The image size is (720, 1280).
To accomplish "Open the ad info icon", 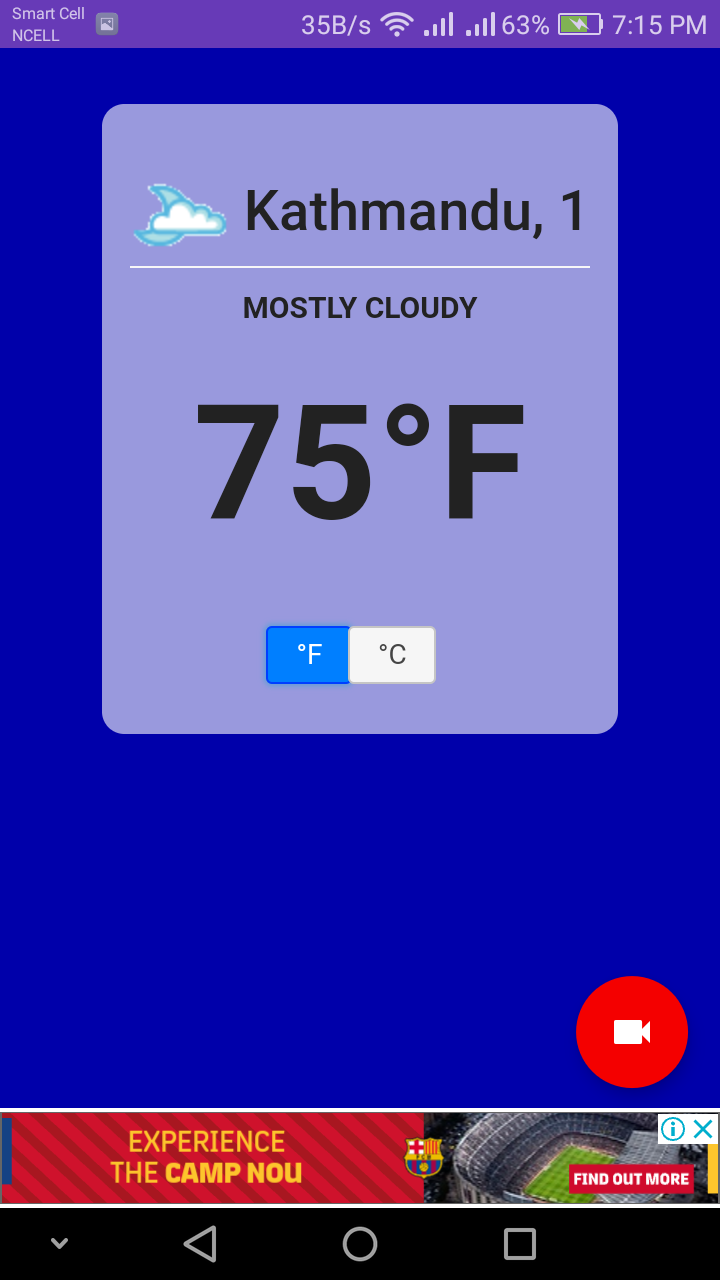I will point(673,1129).
